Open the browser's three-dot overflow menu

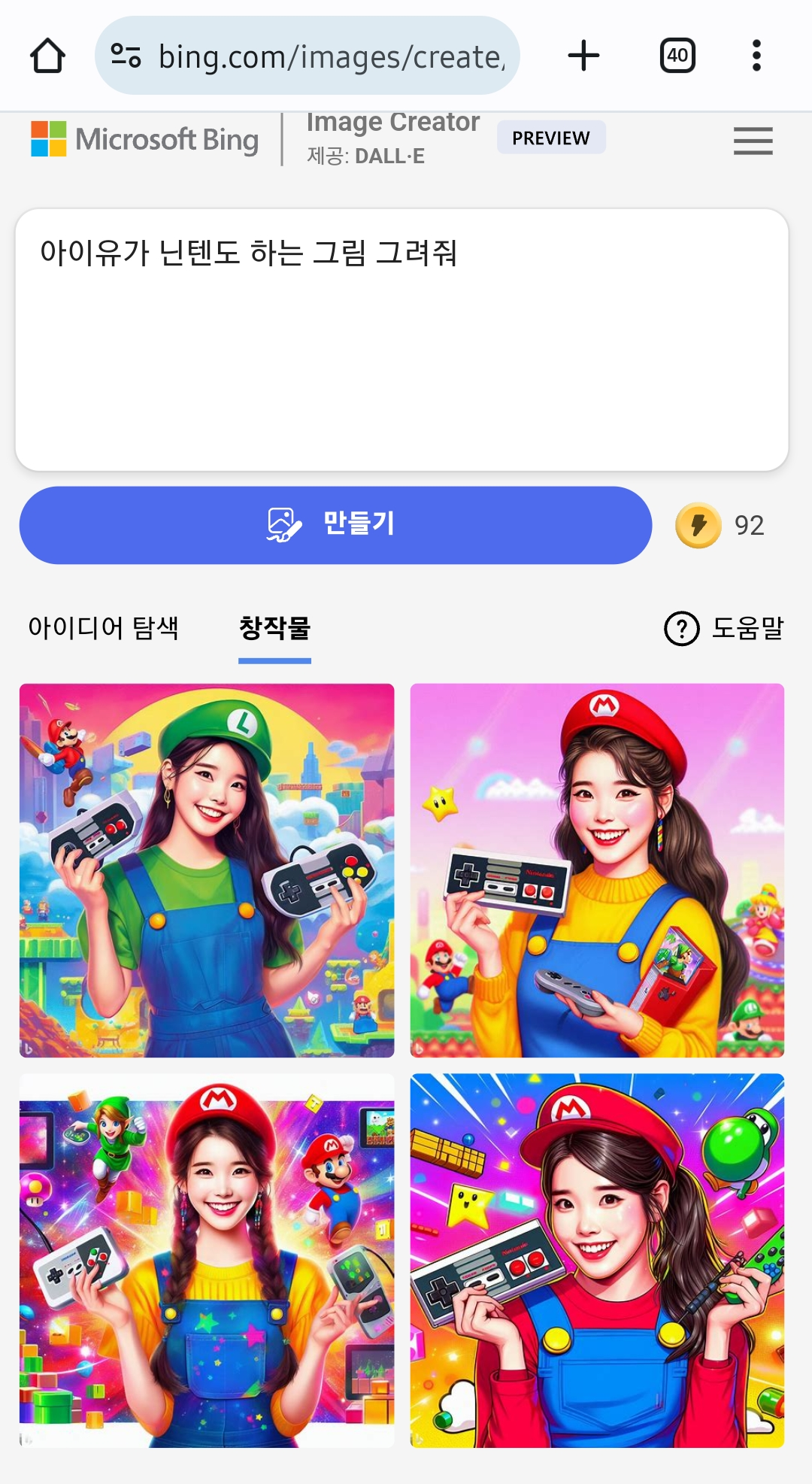coord(756,56)
